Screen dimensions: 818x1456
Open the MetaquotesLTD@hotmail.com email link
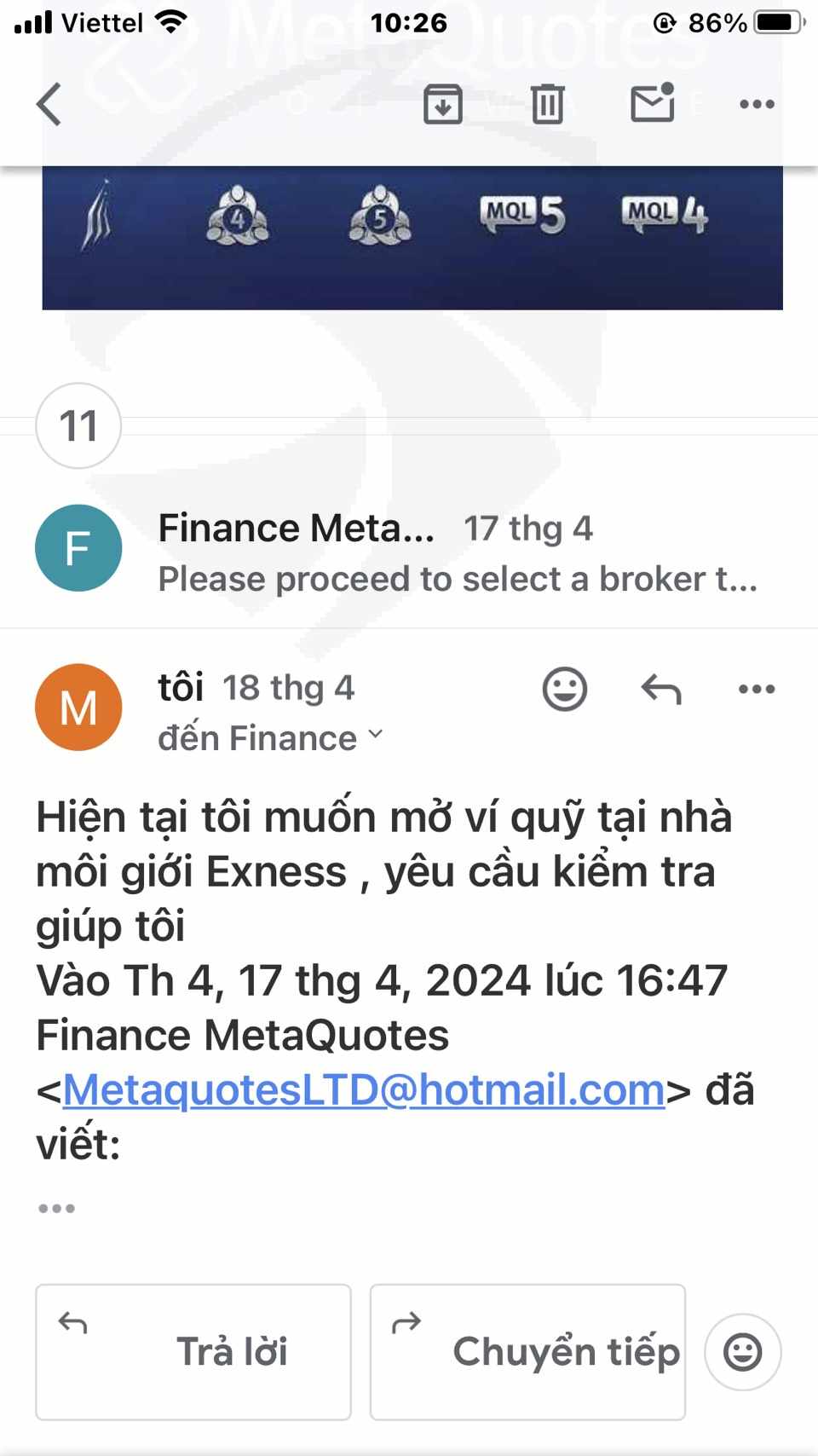coord(364,1089)
